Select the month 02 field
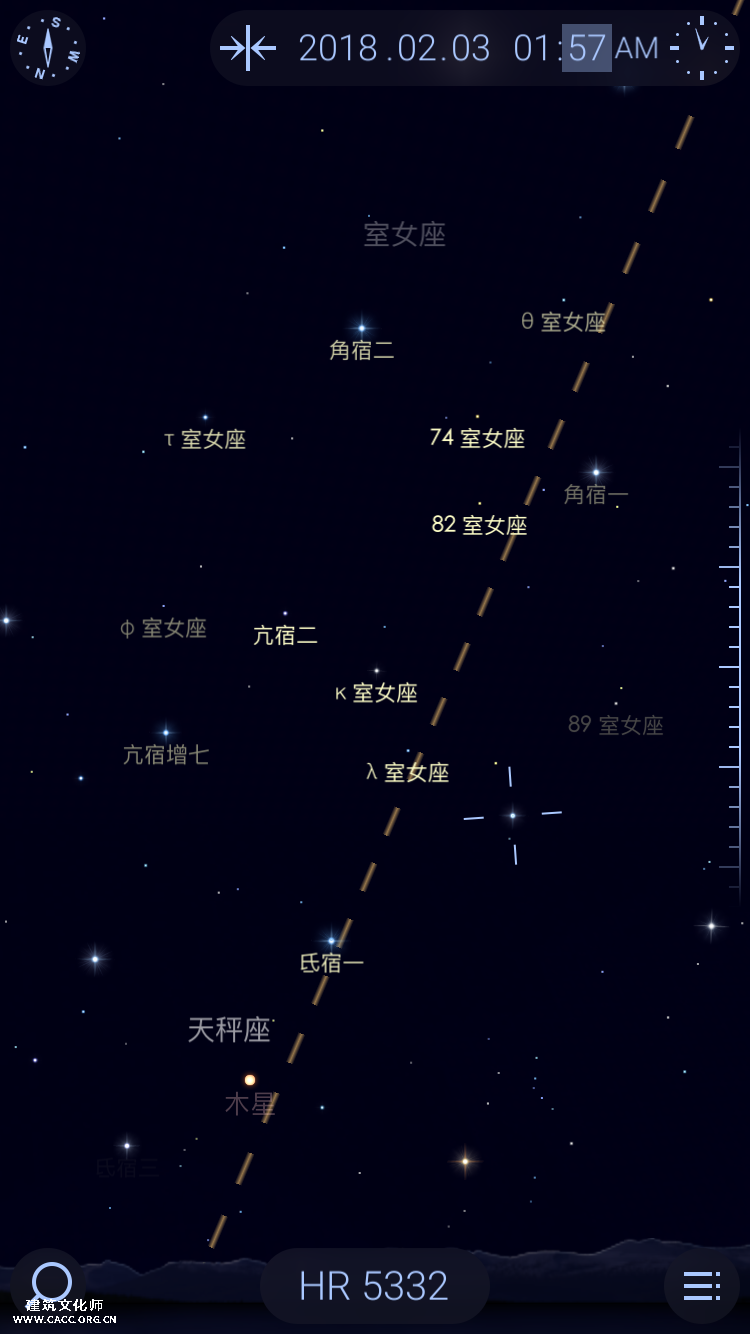Image resolution: width=750 pixels, height=1334 pixels. pos(418,48)
